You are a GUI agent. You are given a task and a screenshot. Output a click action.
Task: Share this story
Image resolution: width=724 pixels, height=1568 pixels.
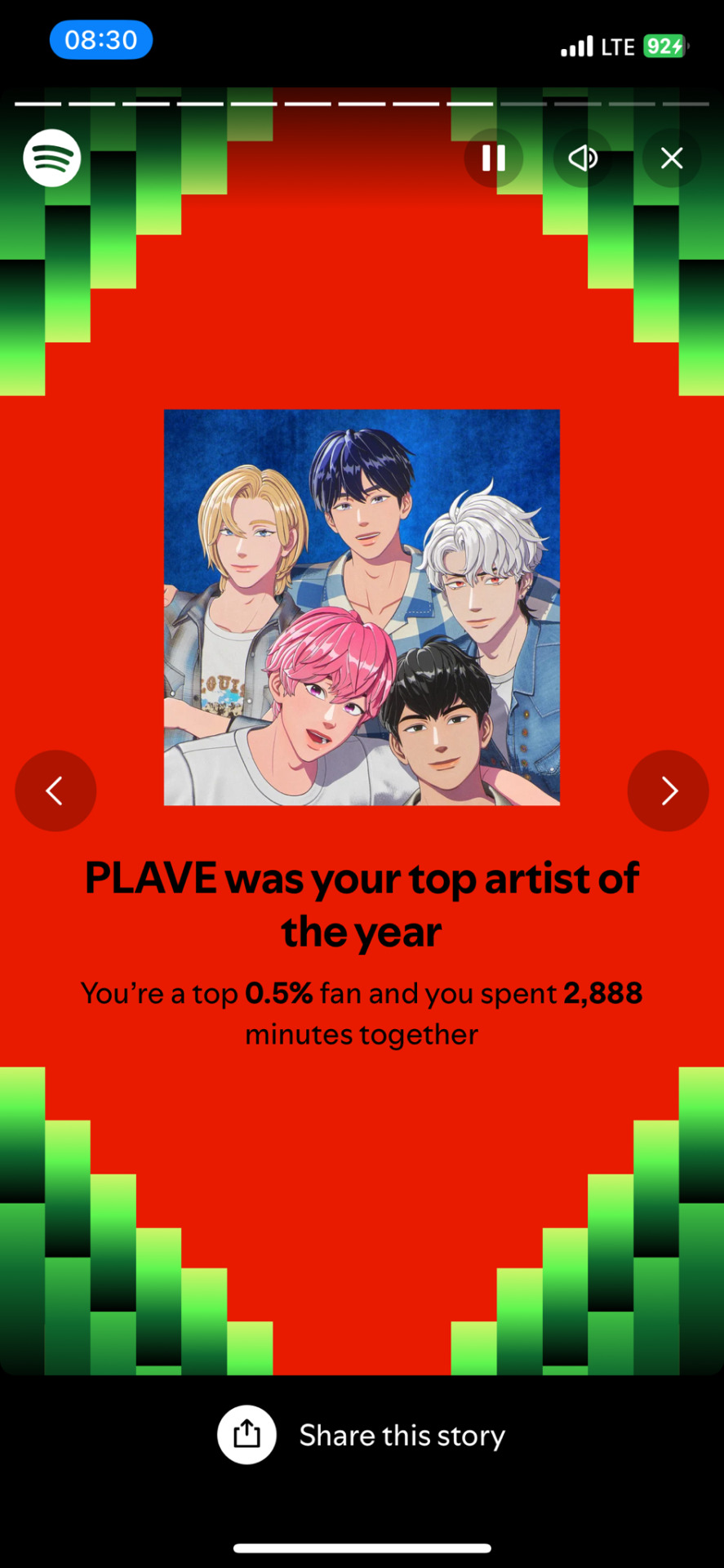click(362, 1435)
